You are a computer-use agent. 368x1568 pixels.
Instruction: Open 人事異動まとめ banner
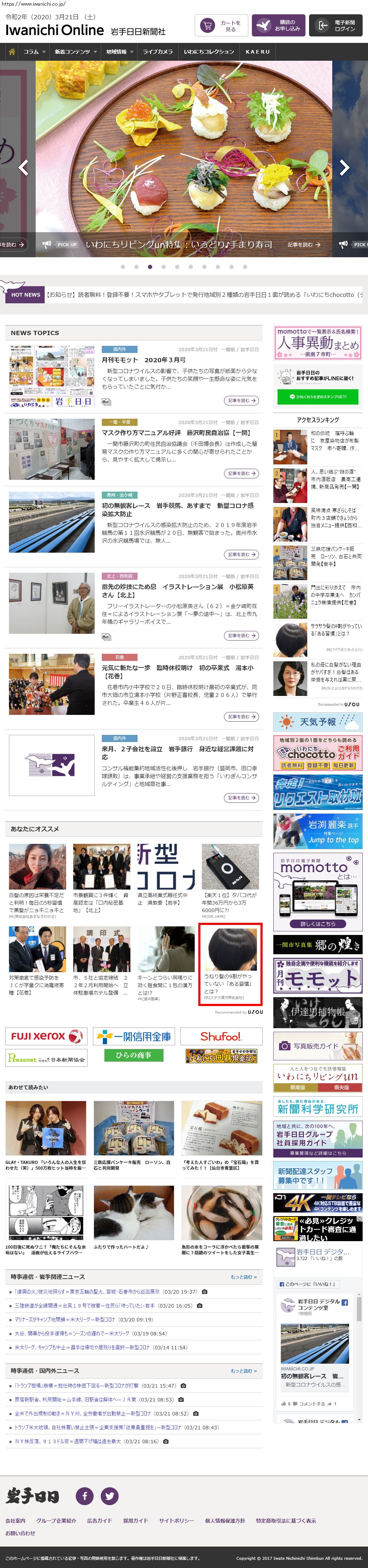(318, 343)
